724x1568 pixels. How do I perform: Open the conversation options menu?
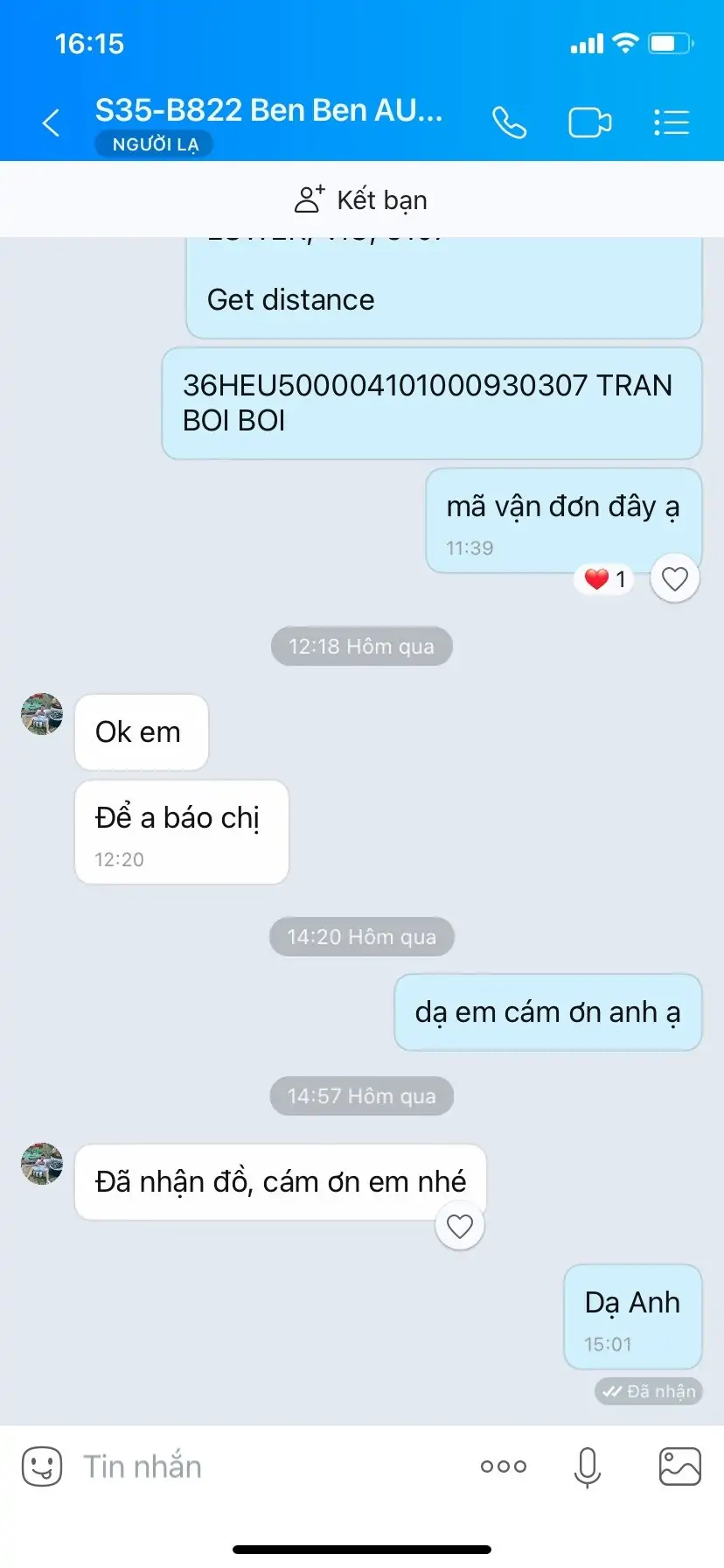coord(672,122)
